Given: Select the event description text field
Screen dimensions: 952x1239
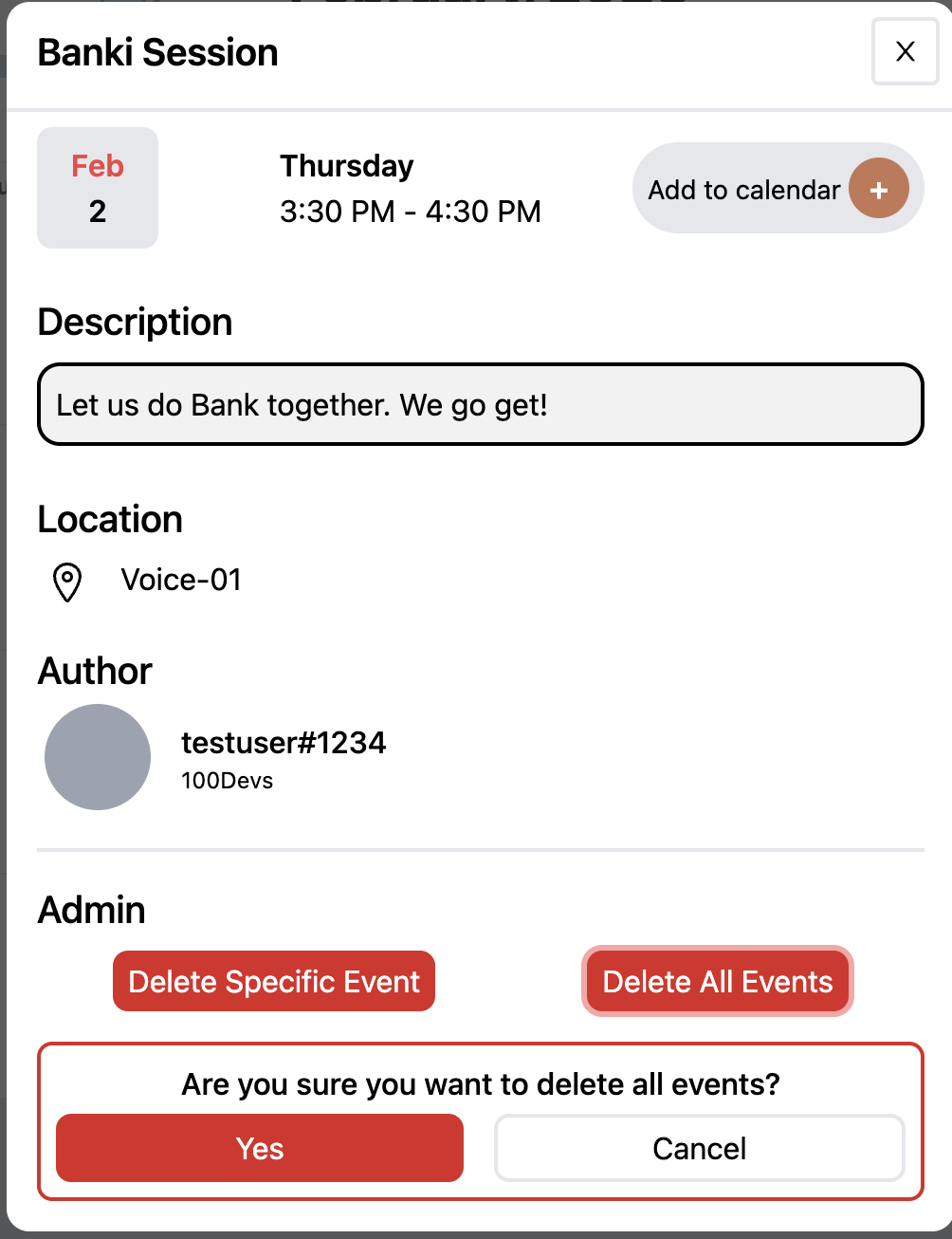Looking at the screenshot, I should [x=480, y=404].
